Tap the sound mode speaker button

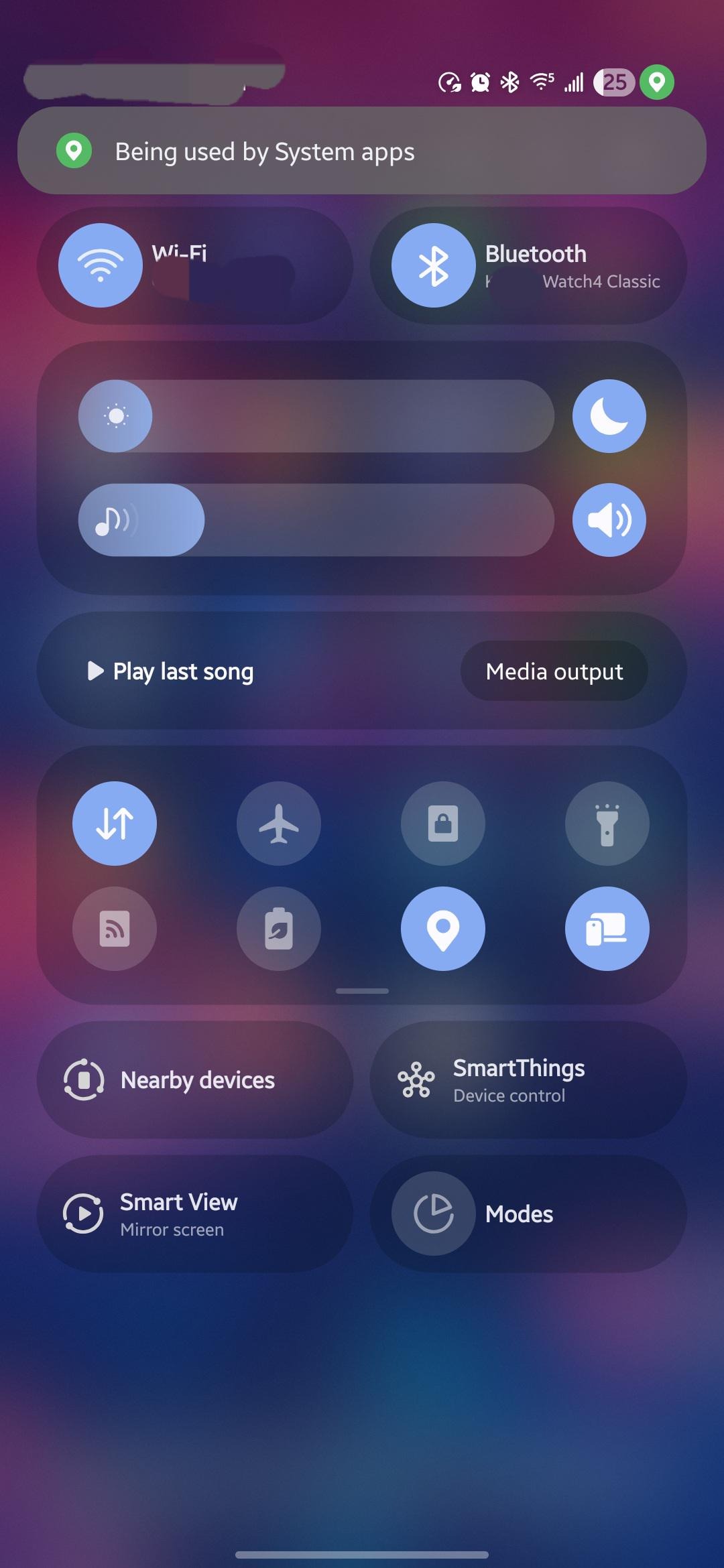[x=609, y=520]
